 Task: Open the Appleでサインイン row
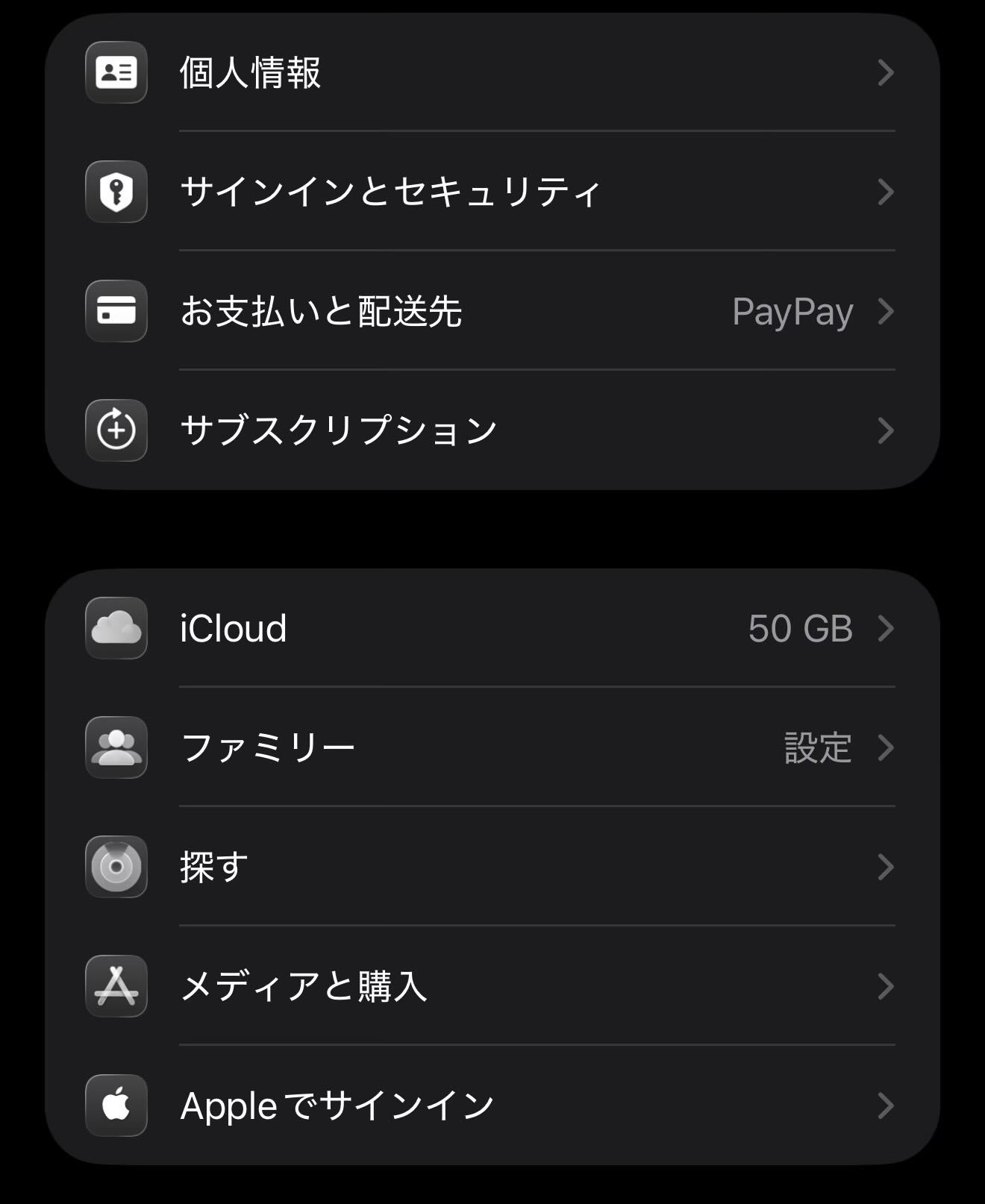[492, 1106]
